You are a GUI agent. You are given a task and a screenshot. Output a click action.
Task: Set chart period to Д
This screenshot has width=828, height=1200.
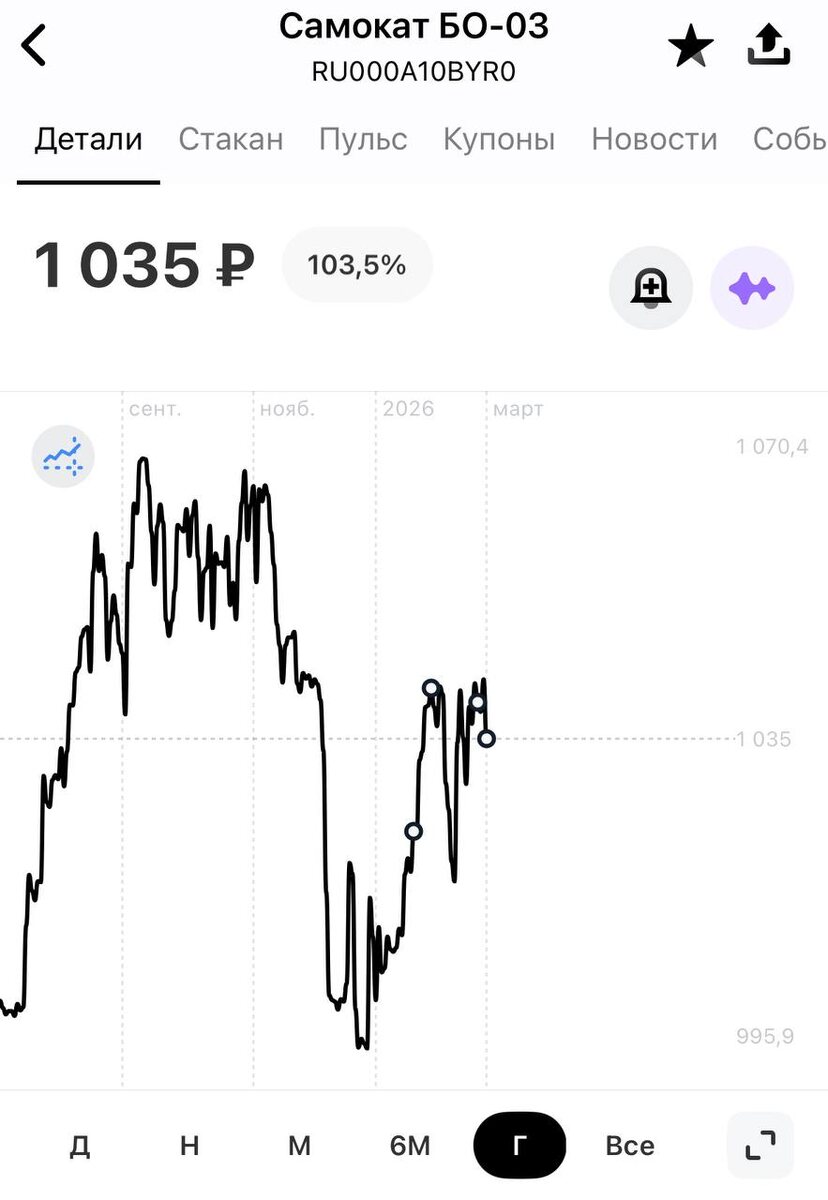(80, 1145)
